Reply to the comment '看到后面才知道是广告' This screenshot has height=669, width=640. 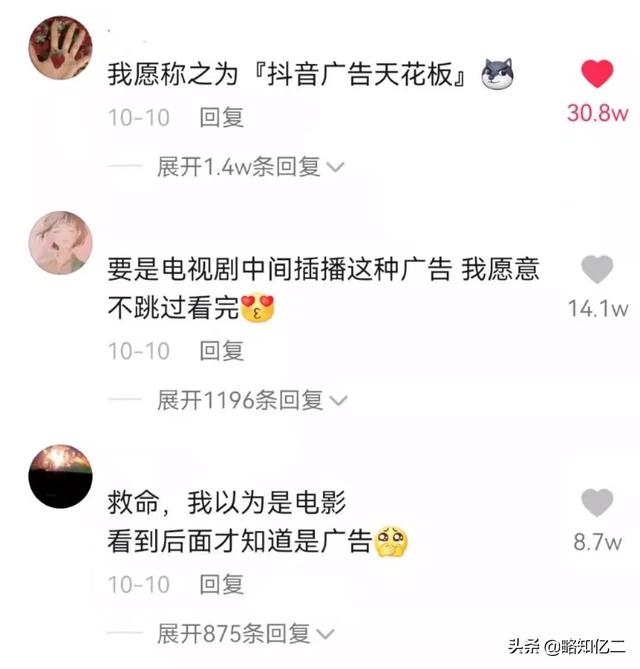(221, 583)
